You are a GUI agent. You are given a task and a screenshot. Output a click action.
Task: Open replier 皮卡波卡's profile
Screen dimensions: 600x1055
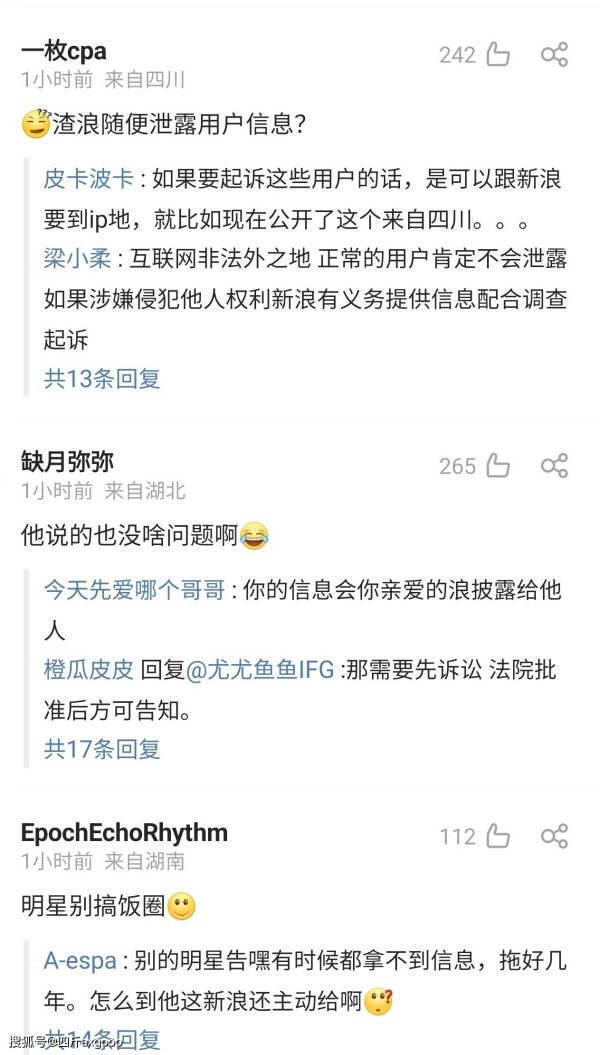(89, 180)
